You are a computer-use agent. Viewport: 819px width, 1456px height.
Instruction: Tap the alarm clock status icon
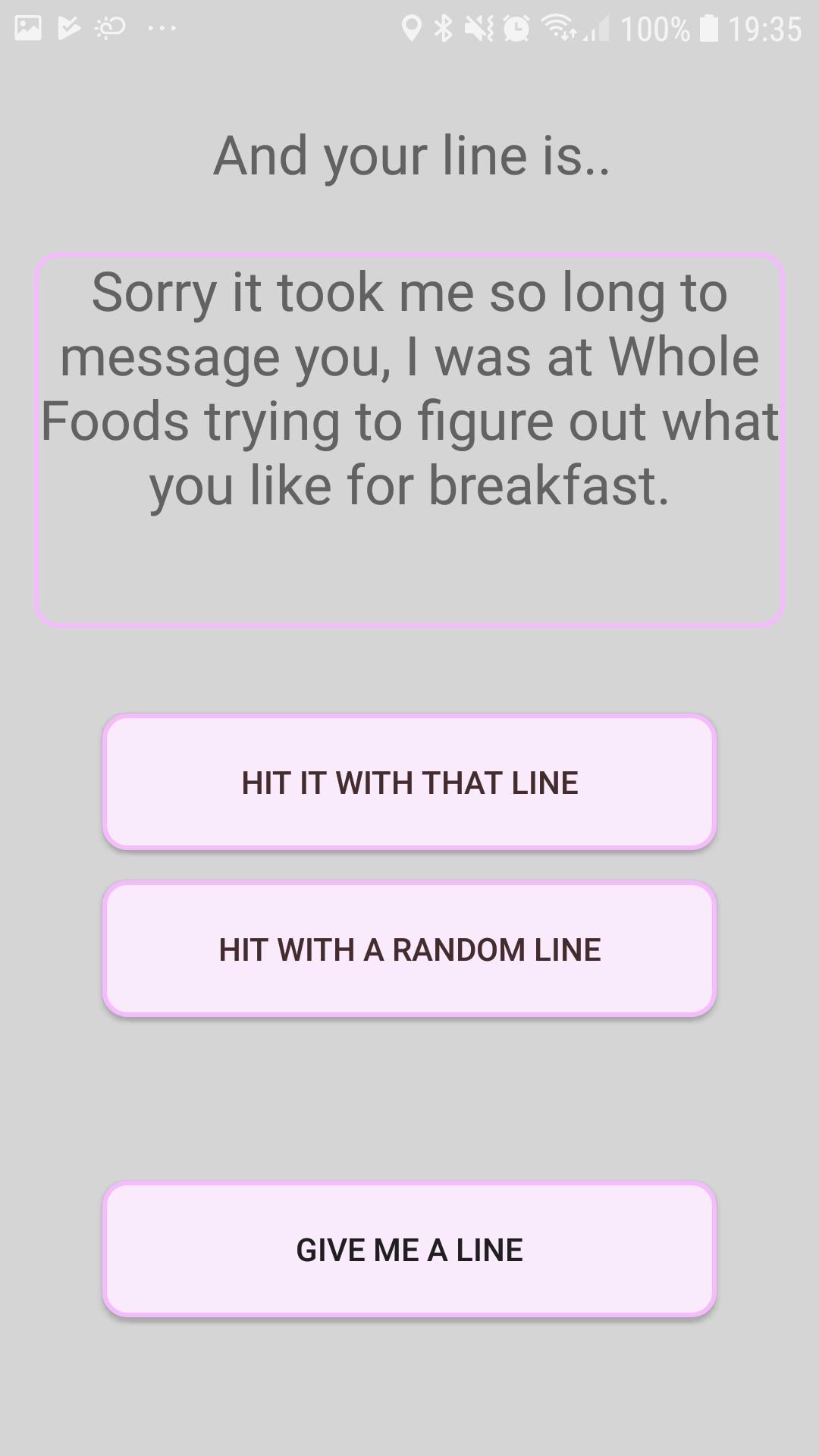[517, 26]
